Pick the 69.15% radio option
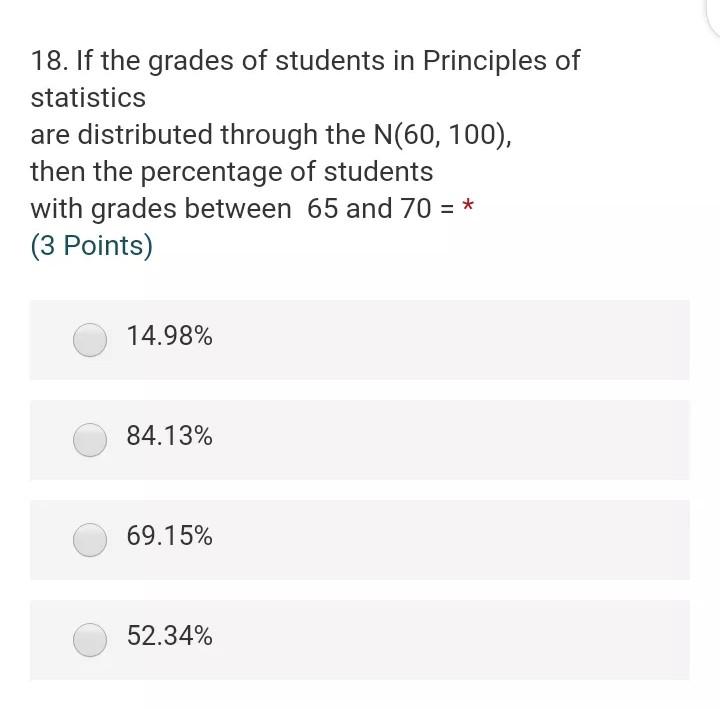The width and height of the screenshot is (720, 709). pyautogui.click(x=91, y=539)
